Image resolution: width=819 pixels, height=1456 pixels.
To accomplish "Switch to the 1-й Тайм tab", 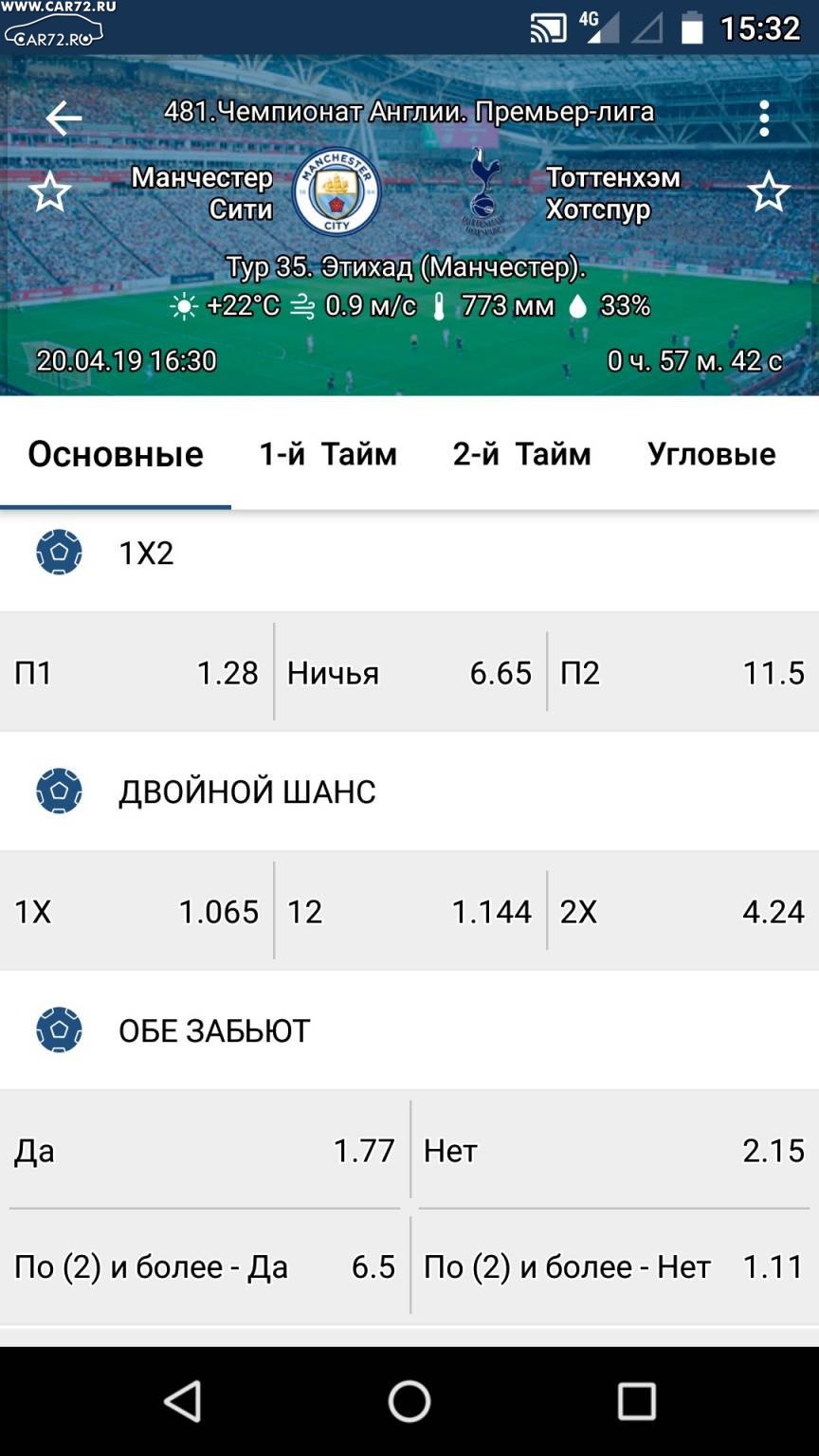I will [328, 454].
